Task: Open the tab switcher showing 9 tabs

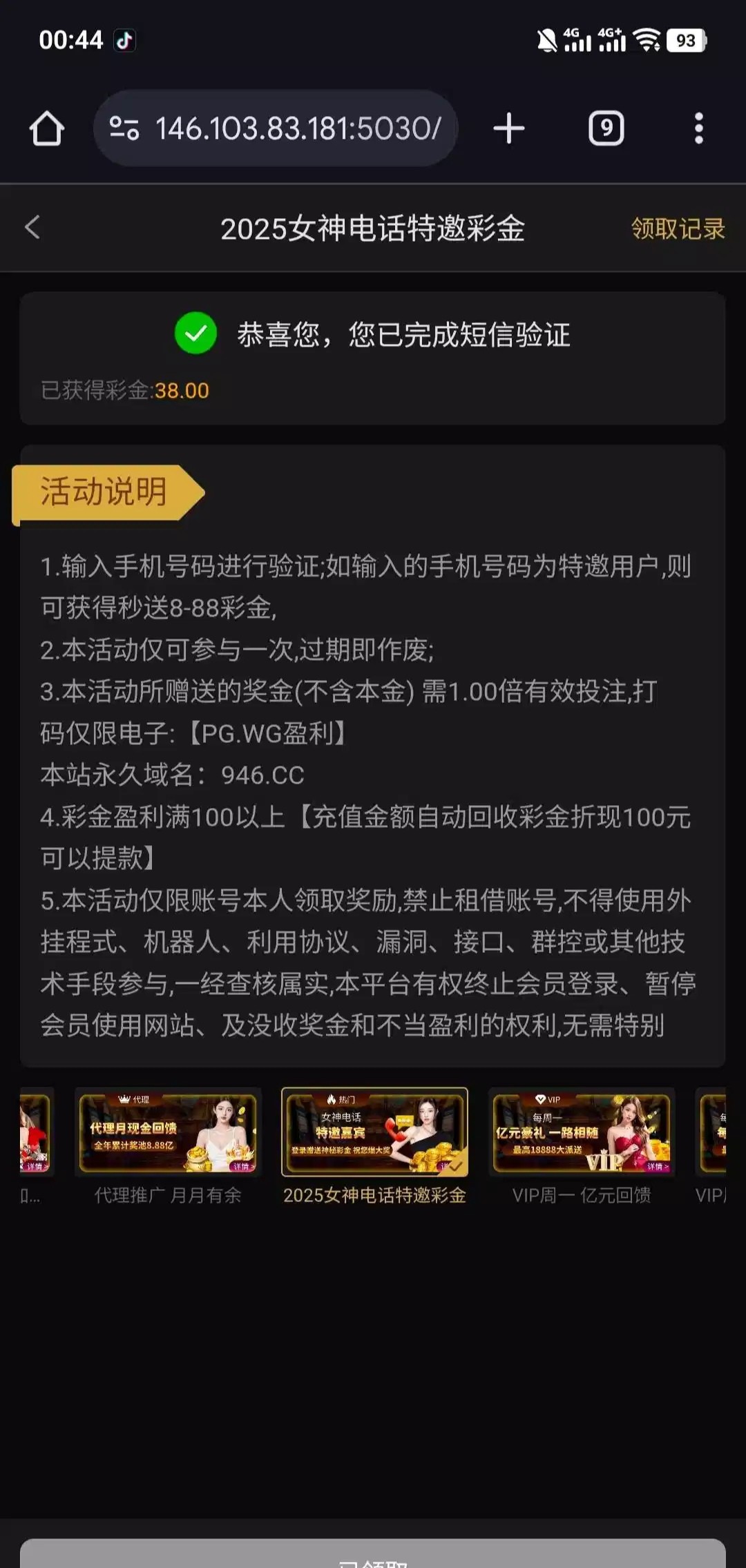Action: tap(606, 128)
